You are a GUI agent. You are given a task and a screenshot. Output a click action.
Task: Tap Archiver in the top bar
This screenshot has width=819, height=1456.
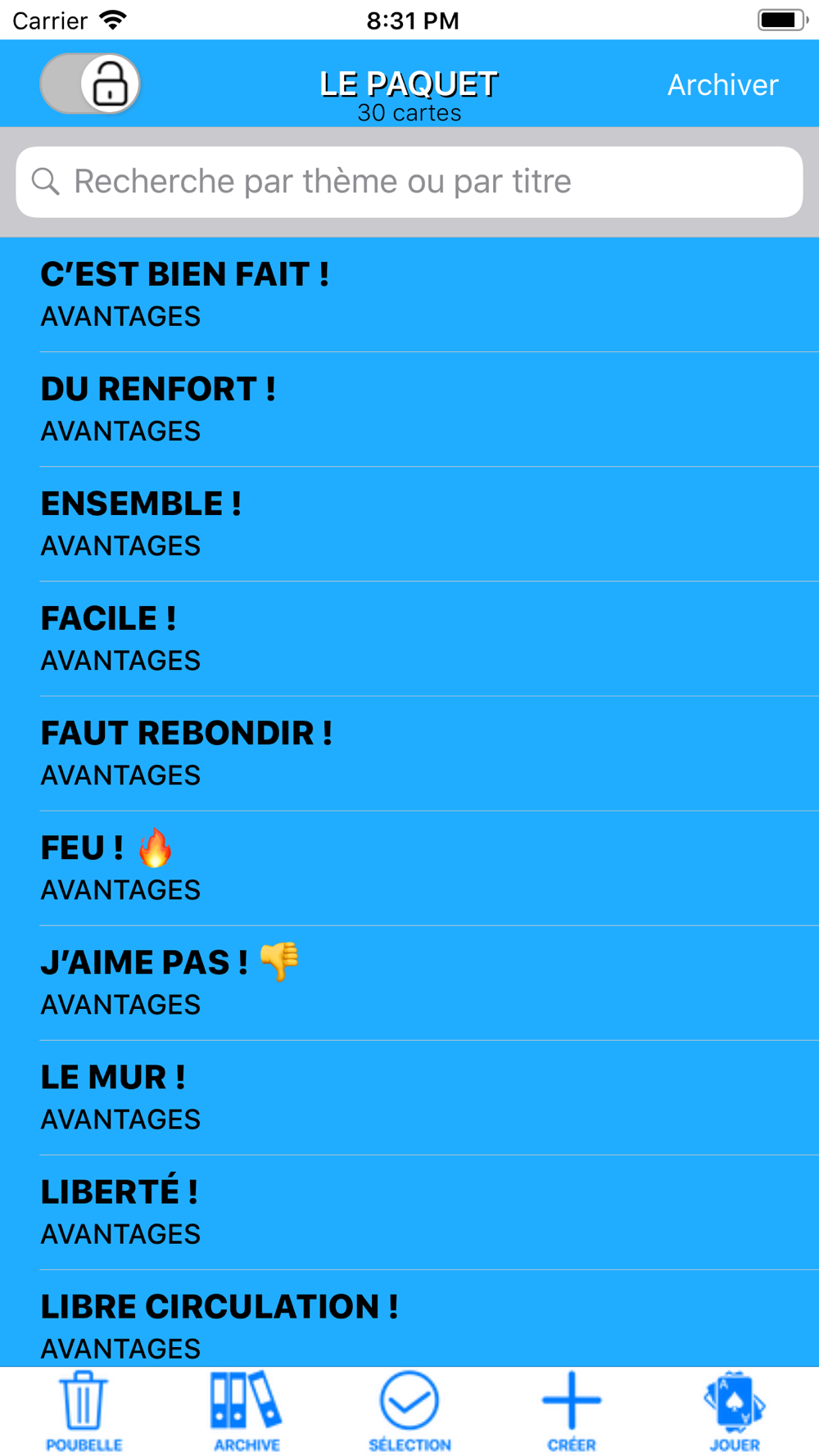pos(722,84)
